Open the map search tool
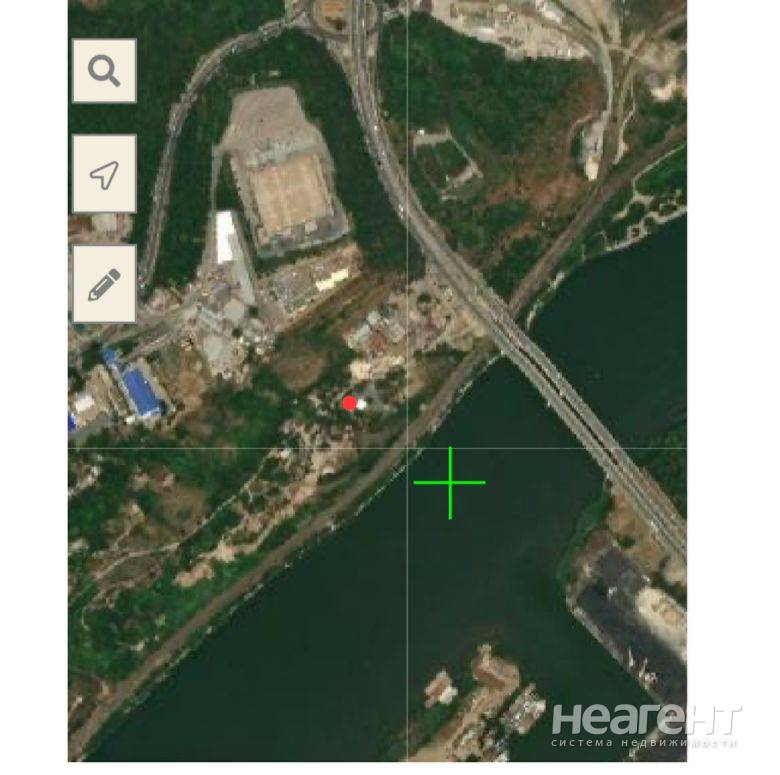 click(x=104, y=71)
